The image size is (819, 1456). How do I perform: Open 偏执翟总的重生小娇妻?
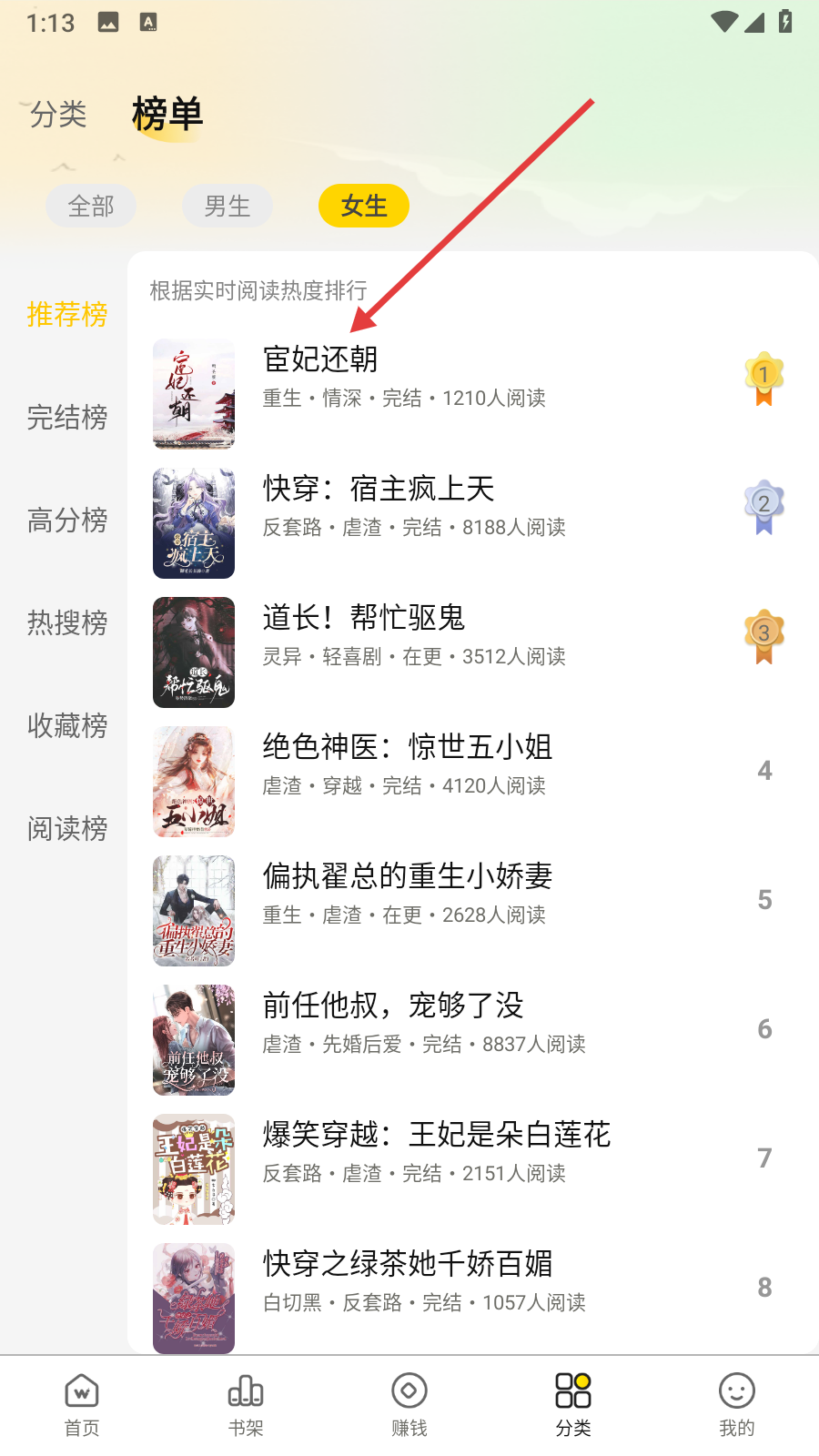(408, 877)
